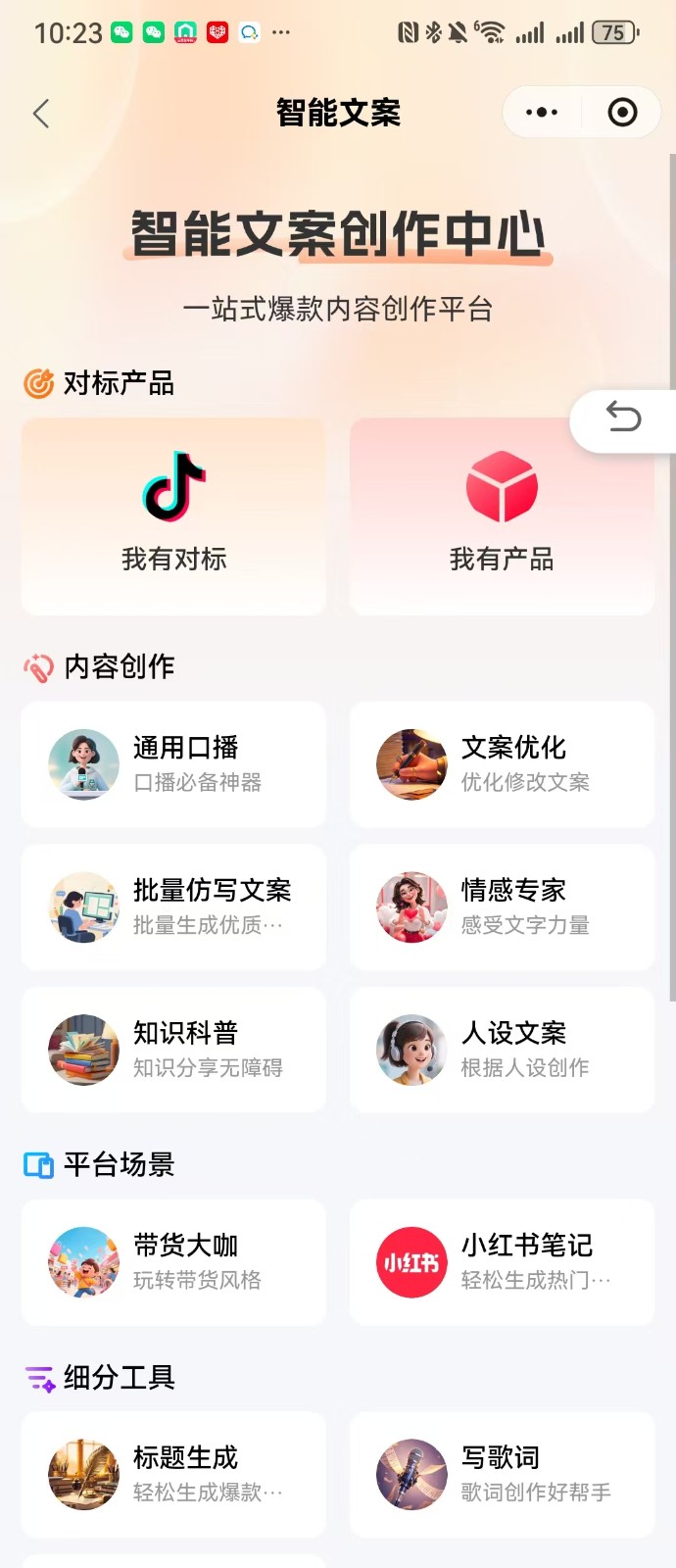Choose 批量仿写文案 tool
Screen dimensions: 676x1568
173,907
